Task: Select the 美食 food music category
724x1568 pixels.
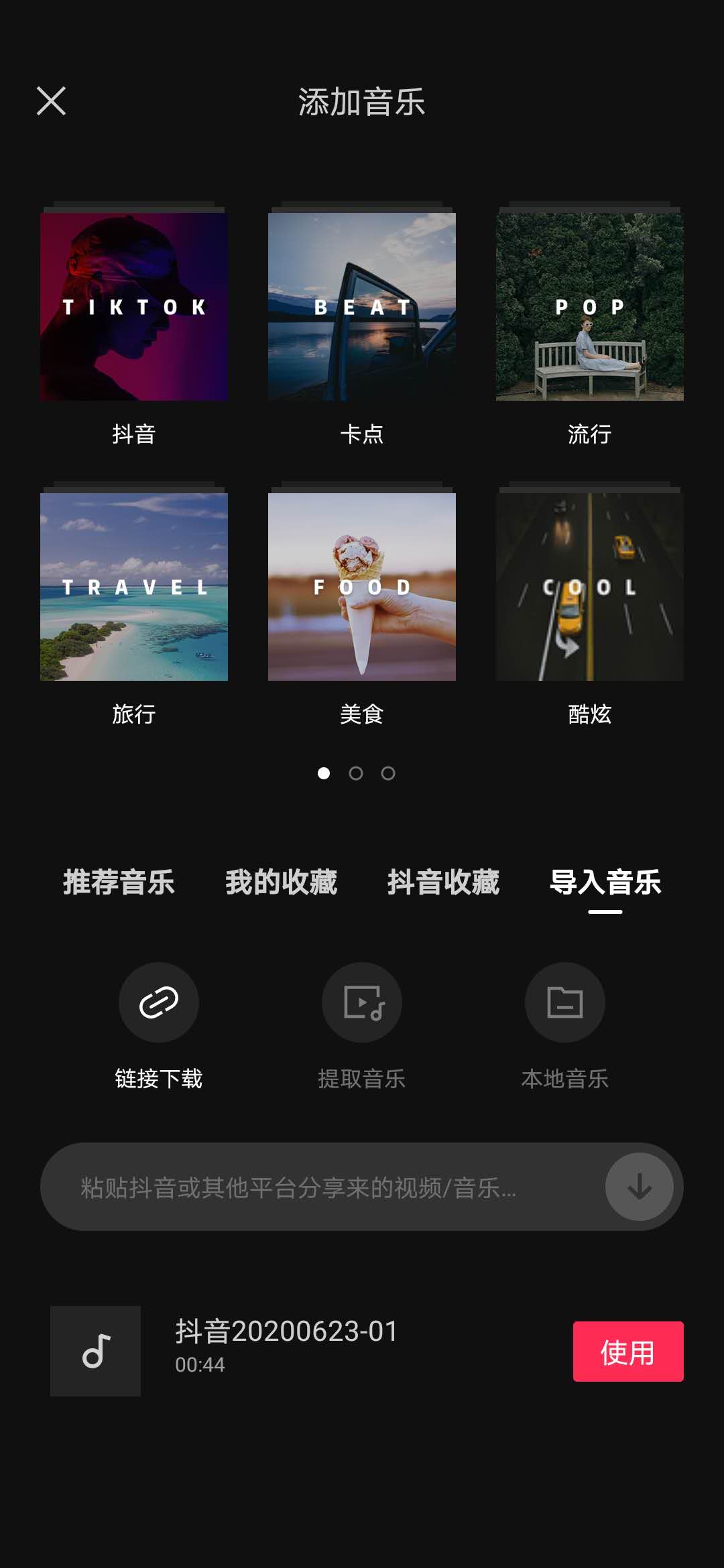Action: [362, 587]
